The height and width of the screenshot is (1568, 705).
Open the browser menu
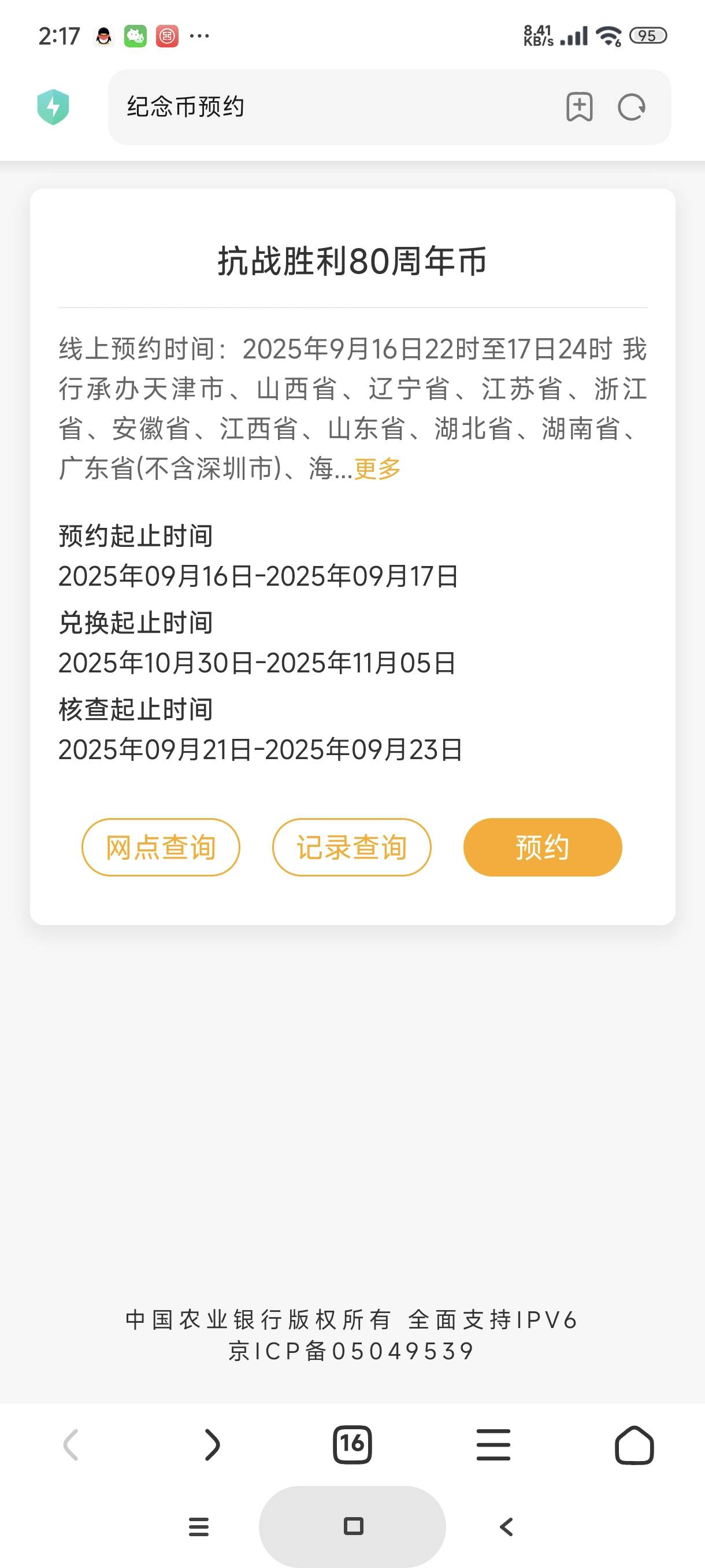pos(493,1444)
